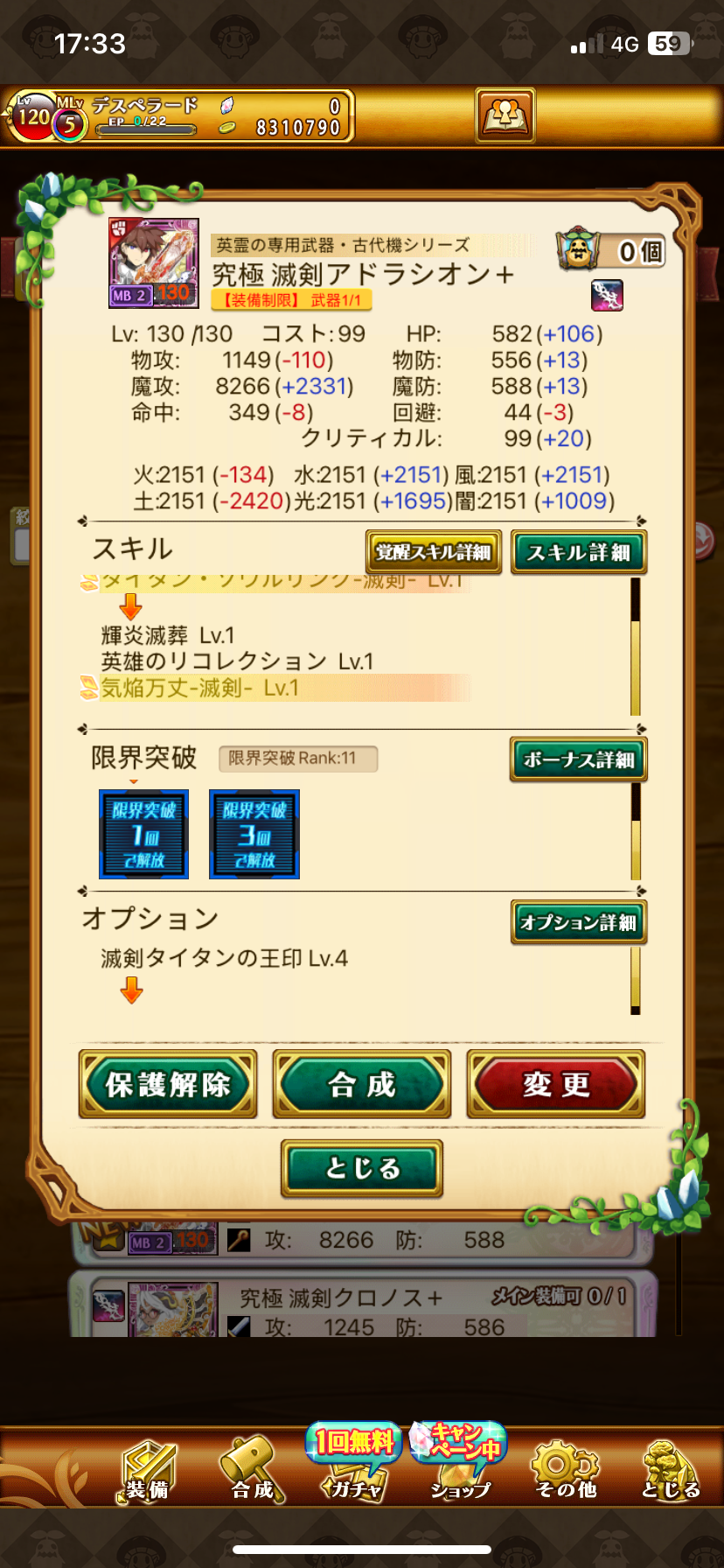View スキル詳細 skill details
This screenshot has height=1568, width=724.
(x=578, y=552)
